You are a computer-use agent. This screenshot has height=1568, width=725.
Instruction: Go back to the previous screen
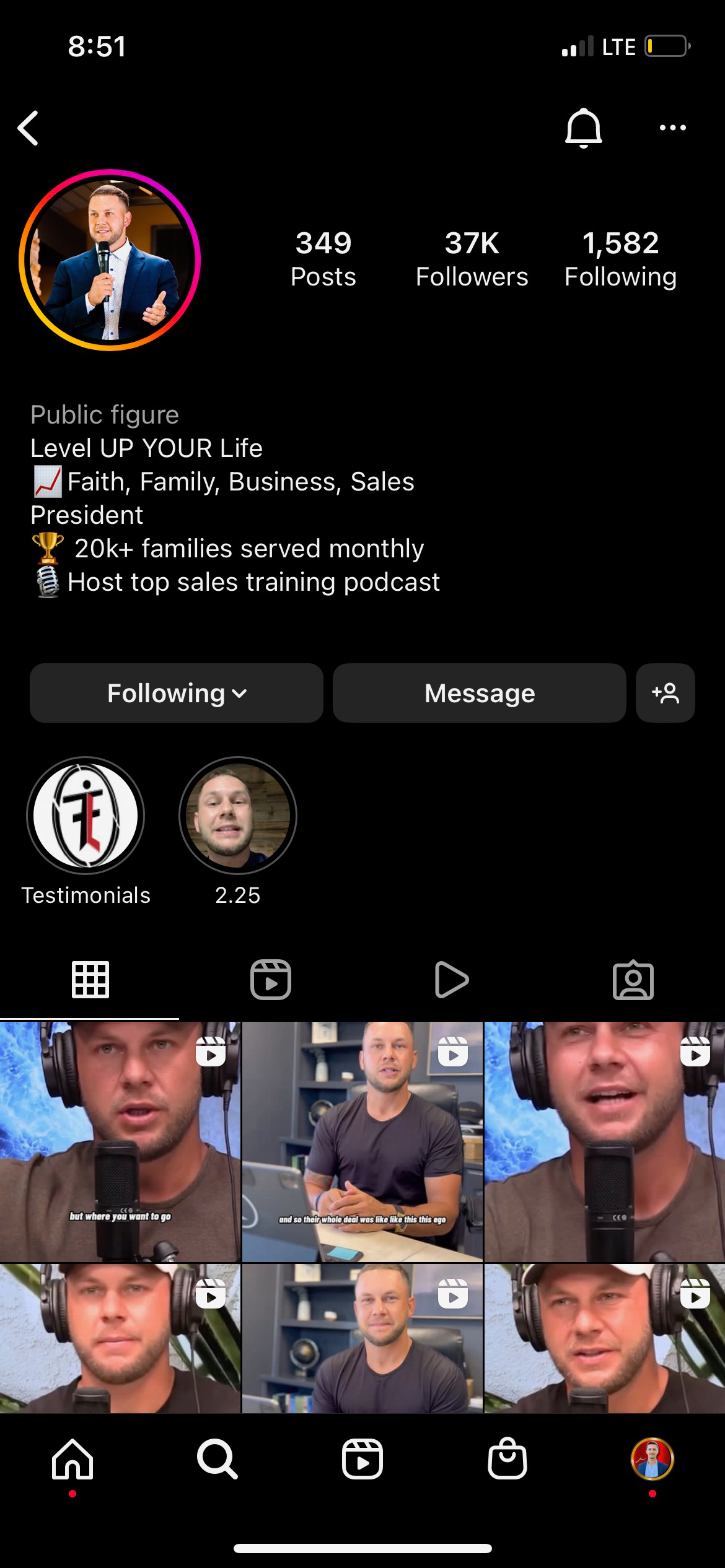click(29, 128)
